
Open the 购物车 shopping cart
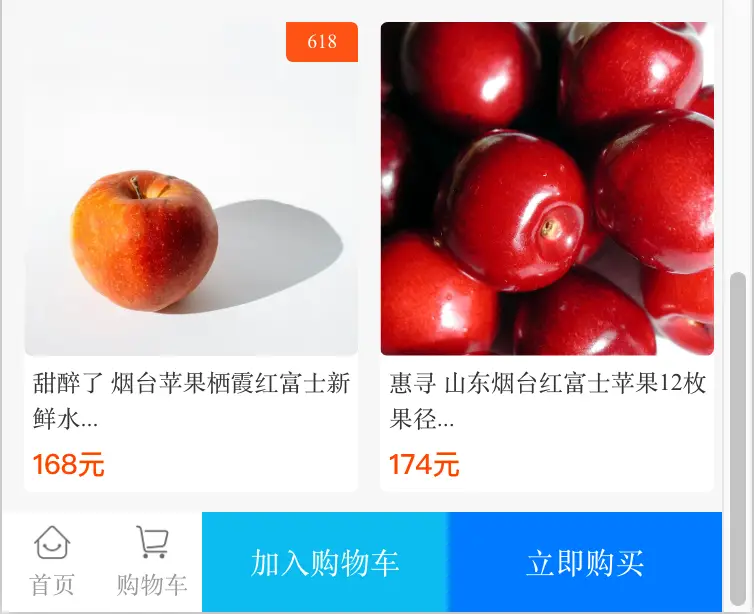point(152,562)
